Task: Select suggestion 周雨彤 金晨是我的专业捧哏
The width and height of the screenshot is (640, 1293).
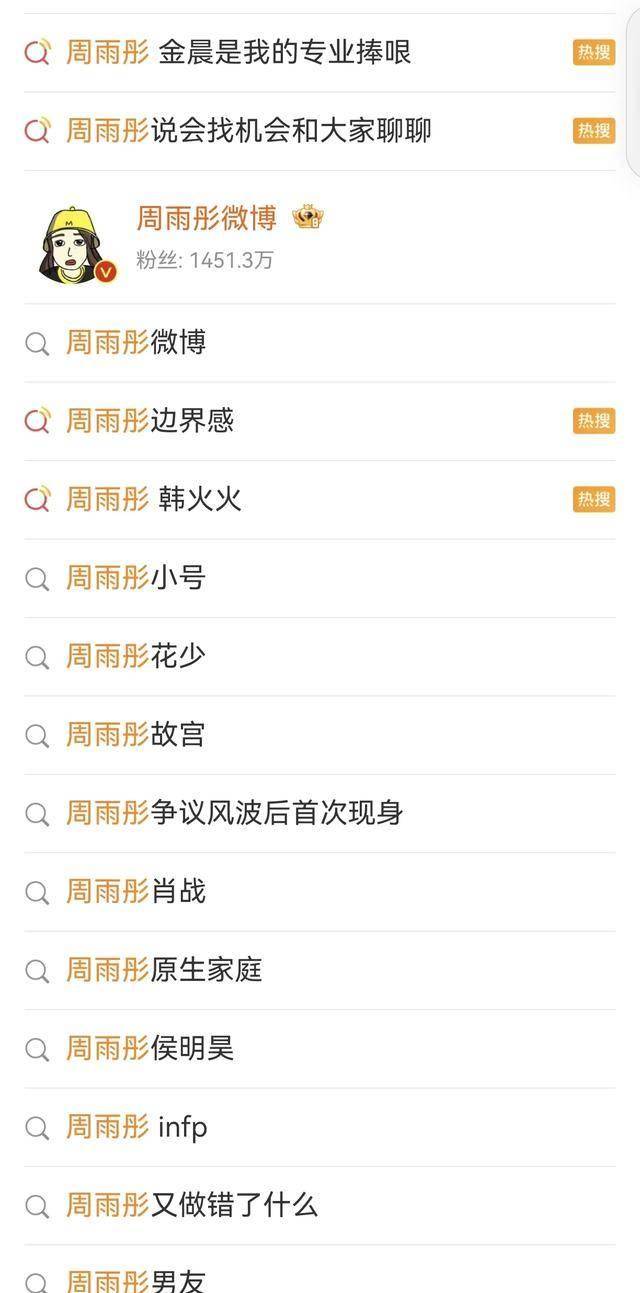Action: point(320,53)
